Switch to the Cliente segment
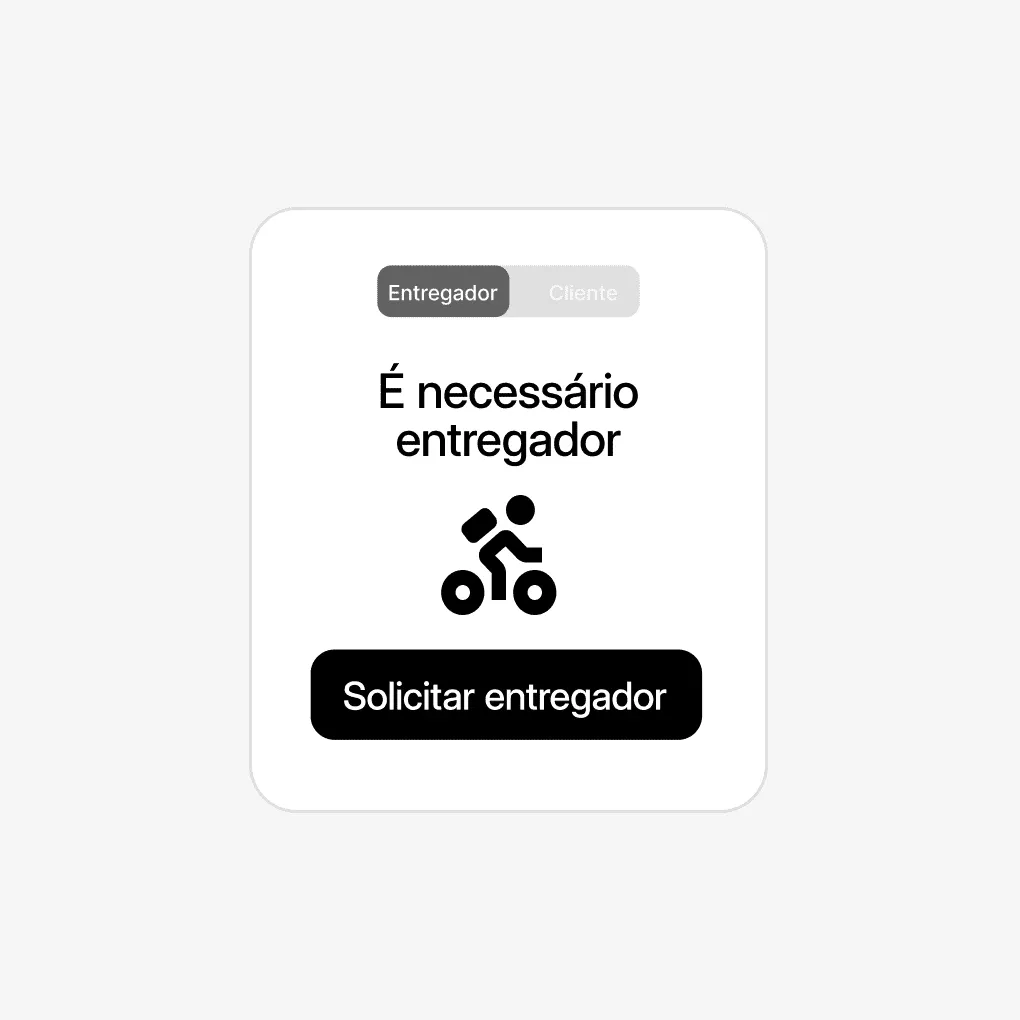Viewport: 1020px width, 1020px height. [x=582, y=293]
